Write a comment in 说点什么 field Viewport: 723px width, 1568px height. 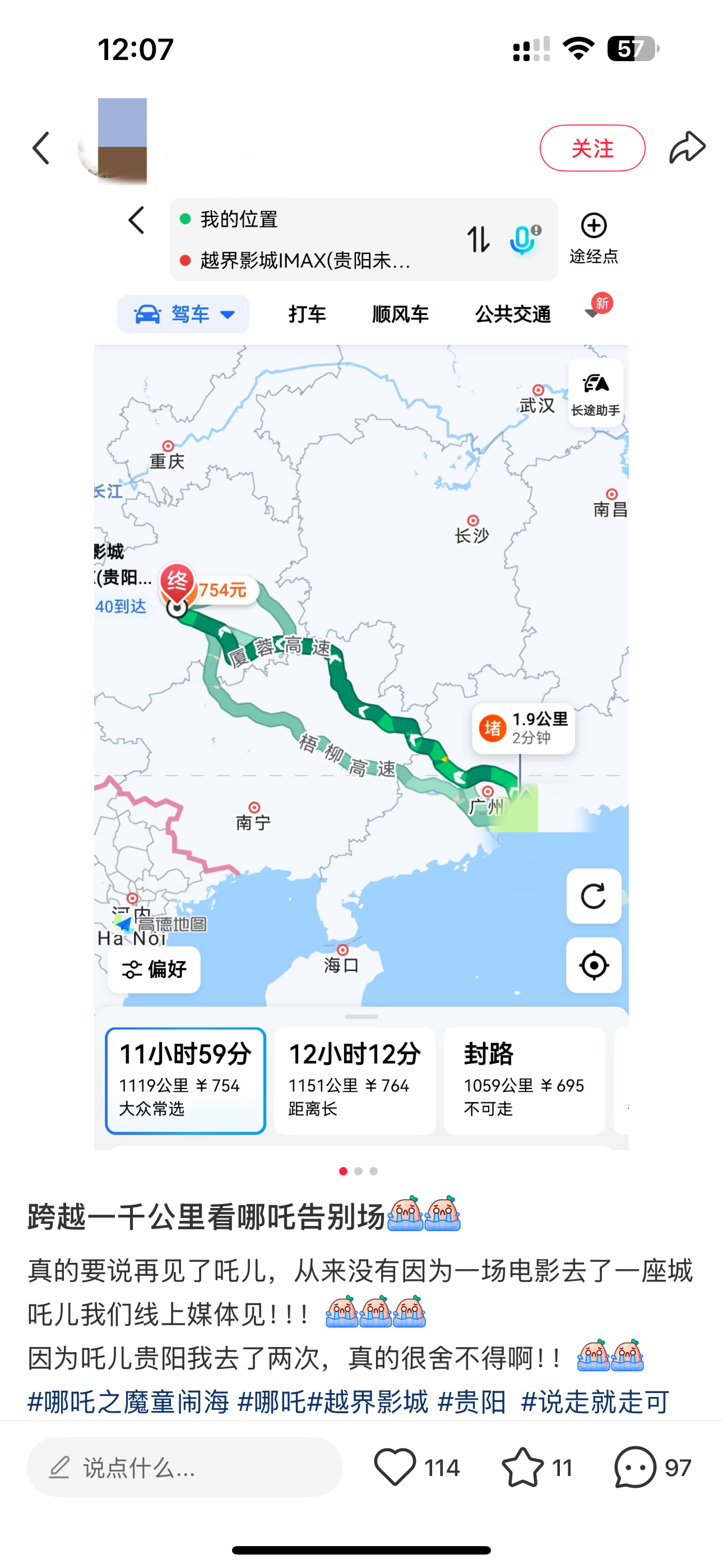(x=184, y=1468)
